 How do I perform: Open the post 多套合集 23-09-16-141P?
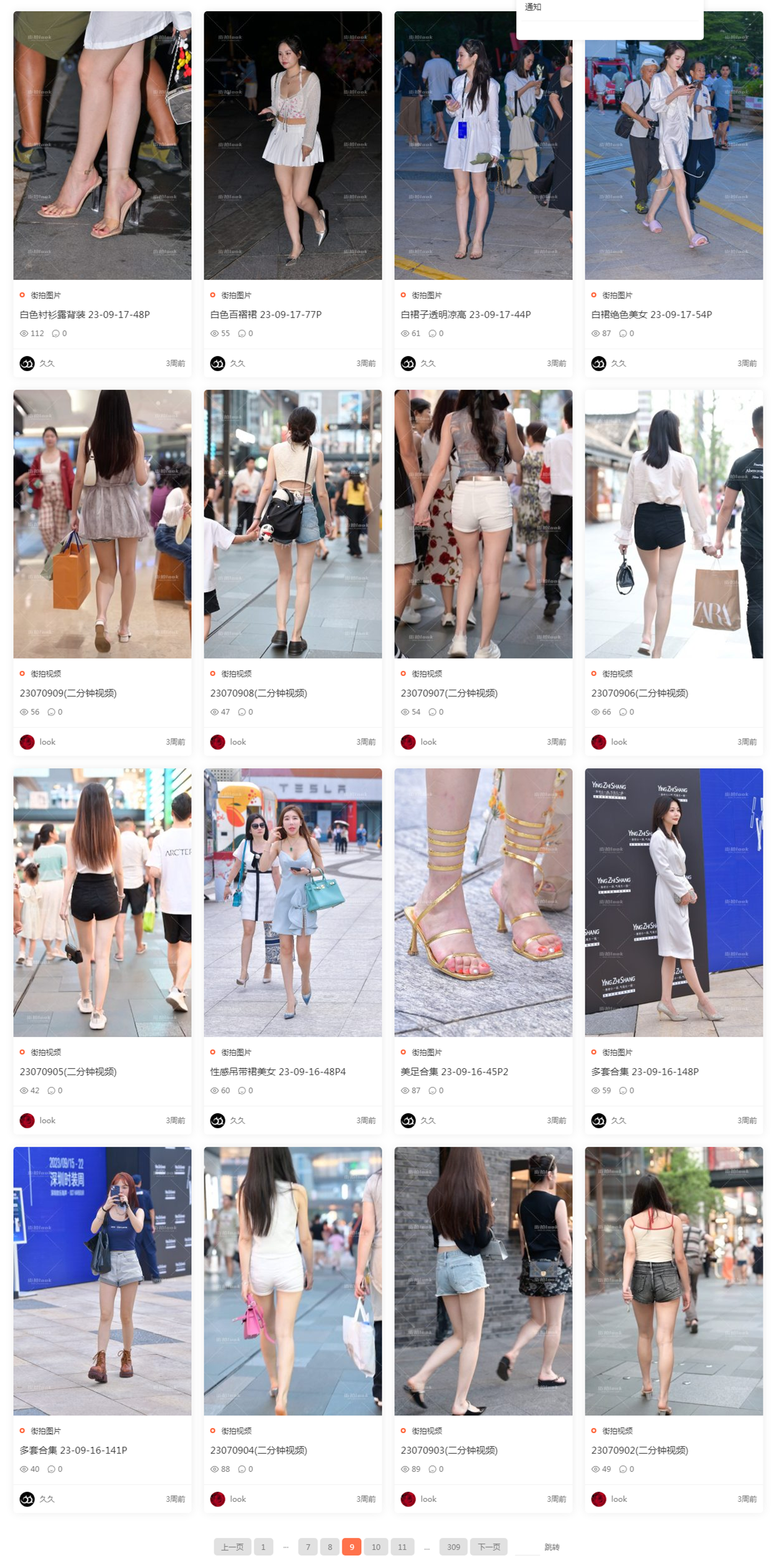(x=73, y=1450)
